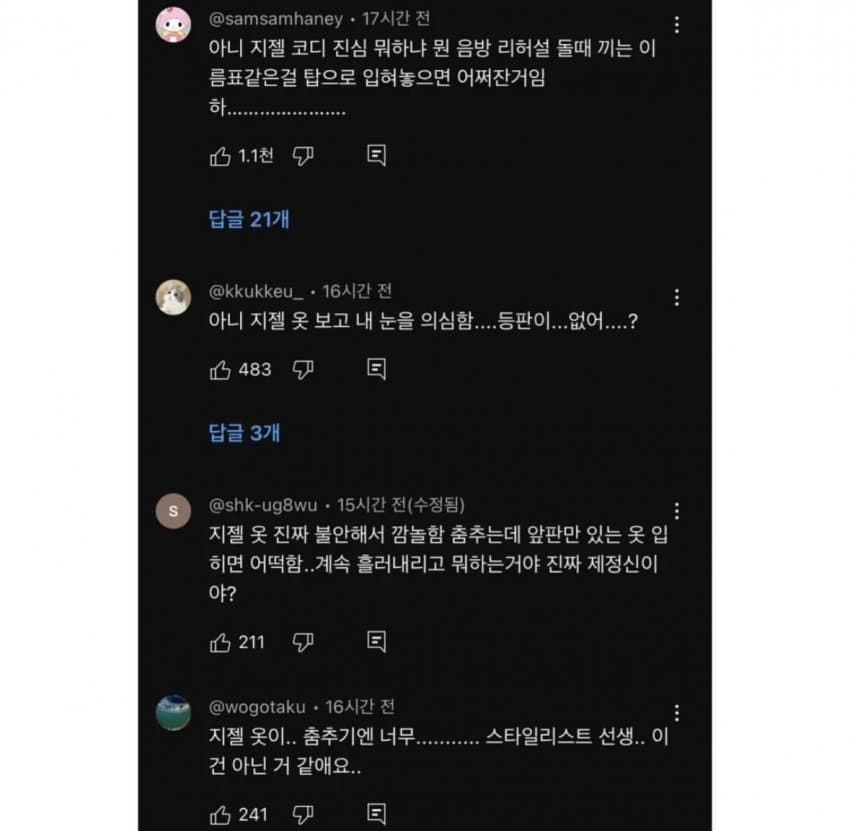Like the comment by @wogotaku
850x831 pixels.
[x=220, y=814]
